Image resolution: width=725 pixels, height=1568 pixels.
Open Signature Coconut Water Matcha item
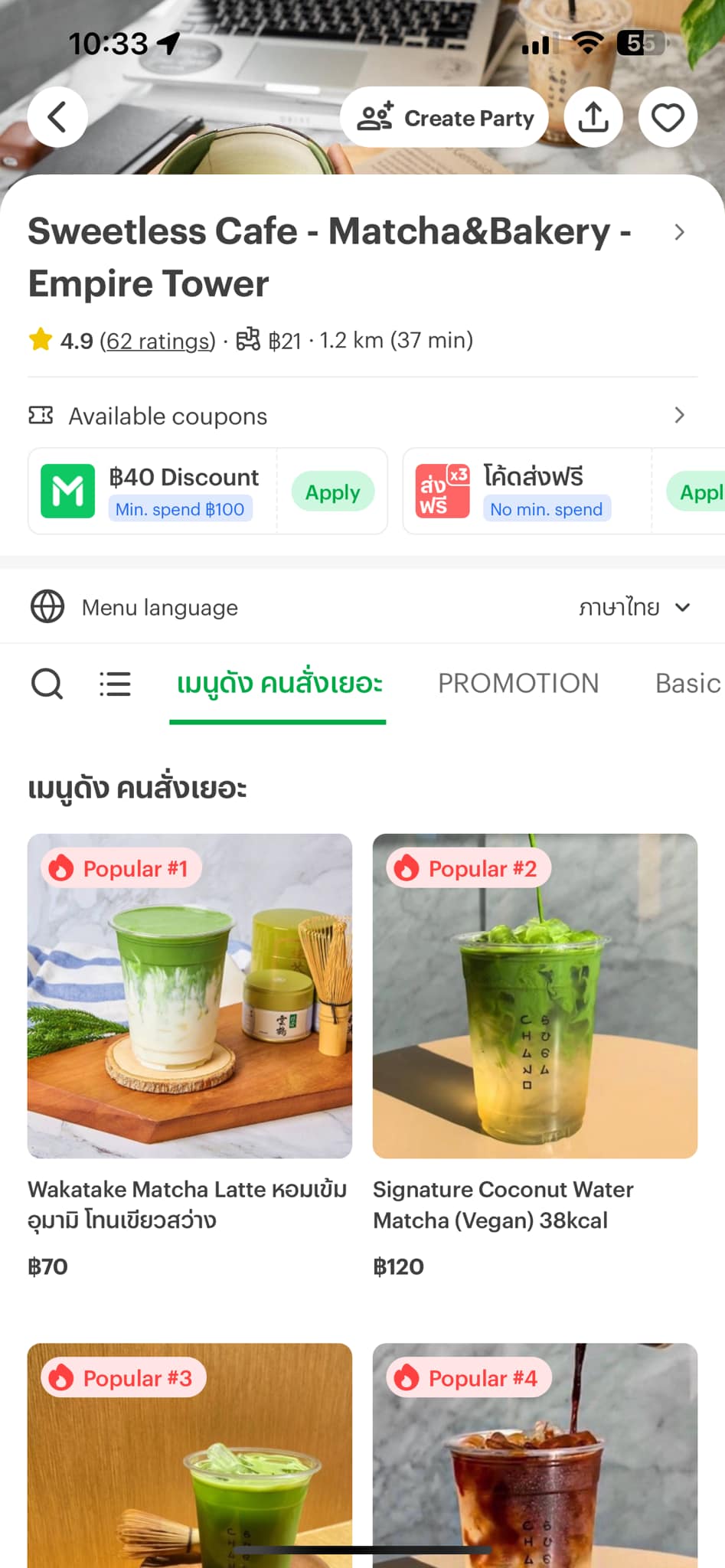[x=535, y=1055]
